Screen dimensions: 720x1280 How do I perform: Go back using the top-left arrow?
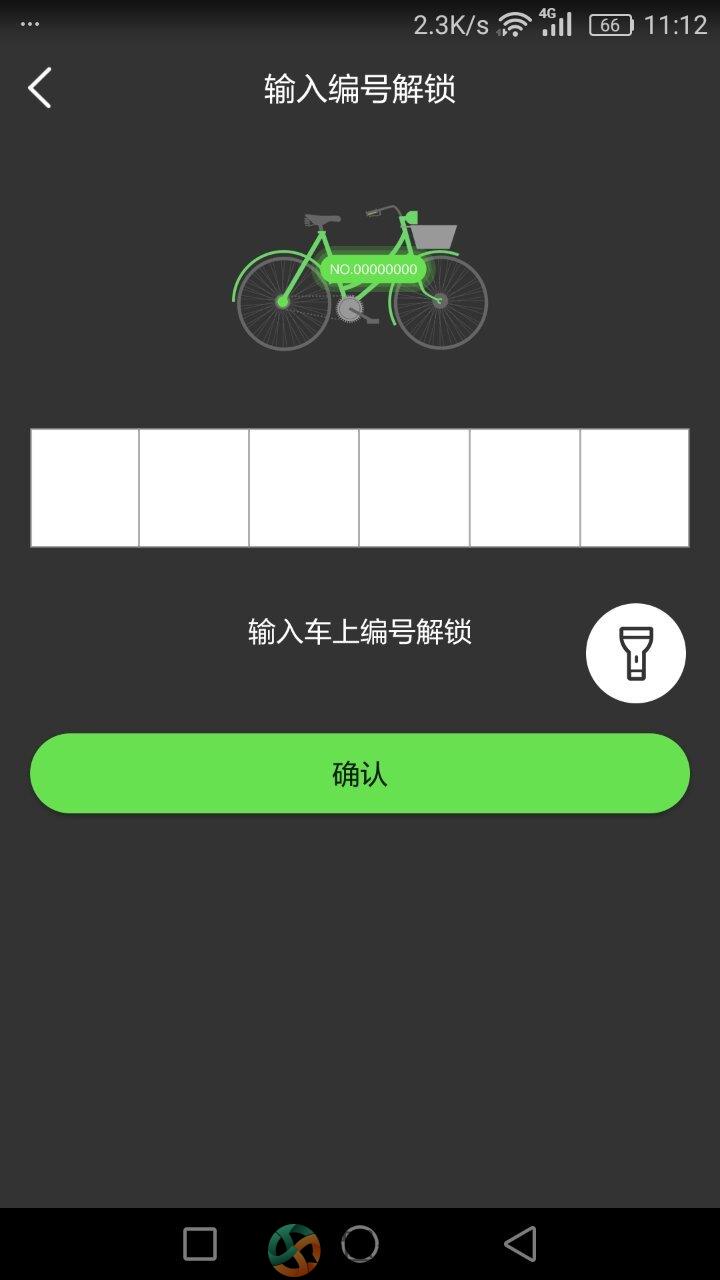point(40,88)
